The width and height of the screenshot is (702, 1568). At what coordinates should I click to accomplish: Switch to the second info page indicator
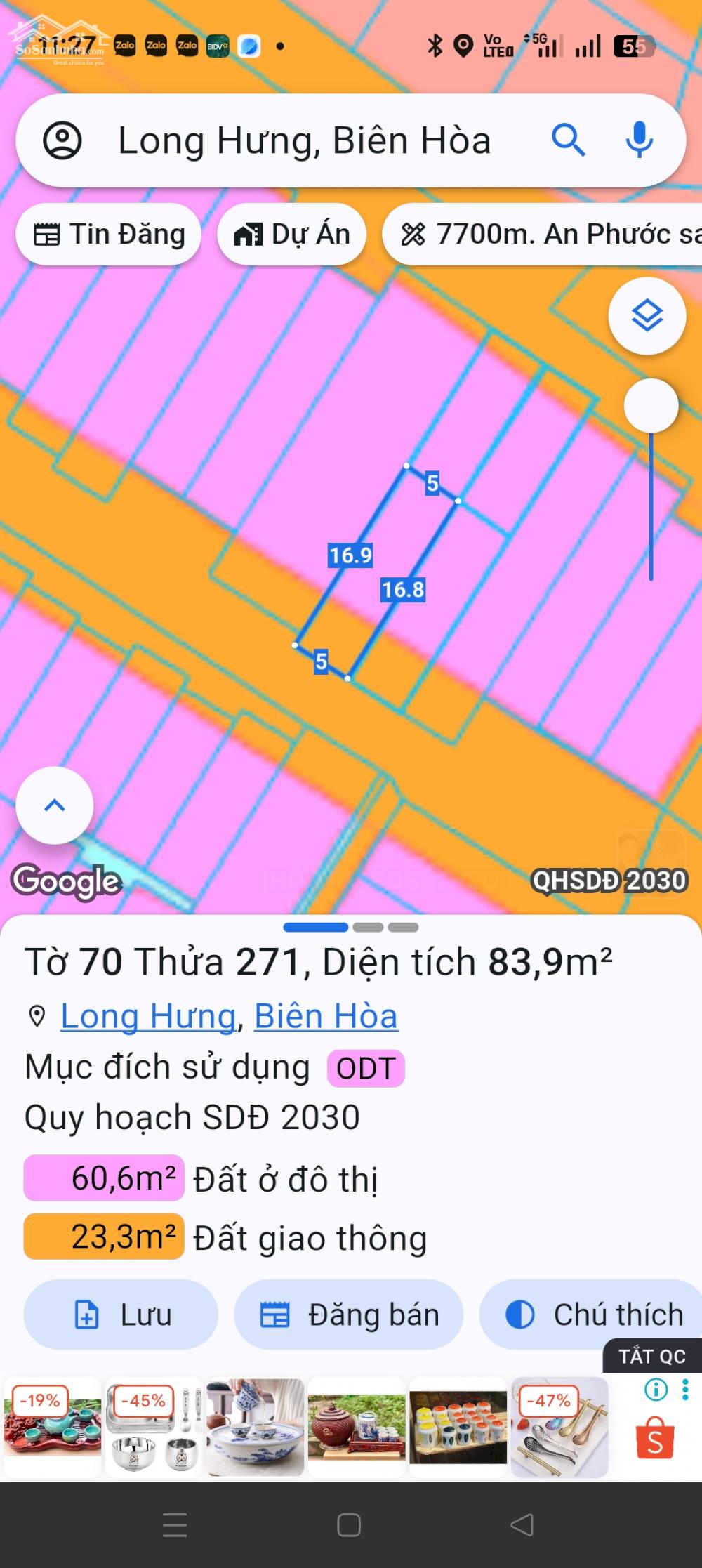point(369,927)
